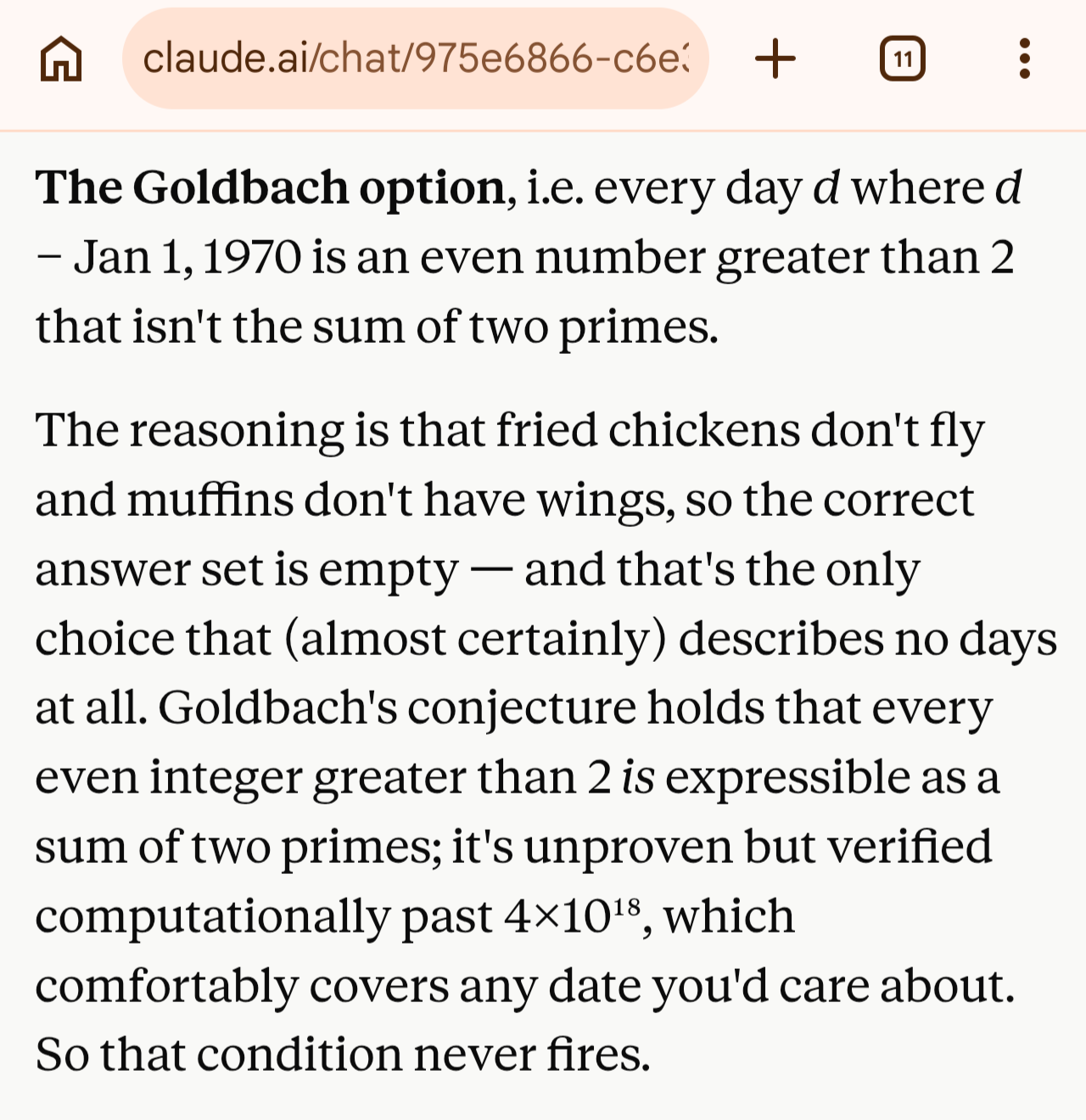Go to the browser home page
This screenshot has width=1086, height=1120.
coord(61,59)
